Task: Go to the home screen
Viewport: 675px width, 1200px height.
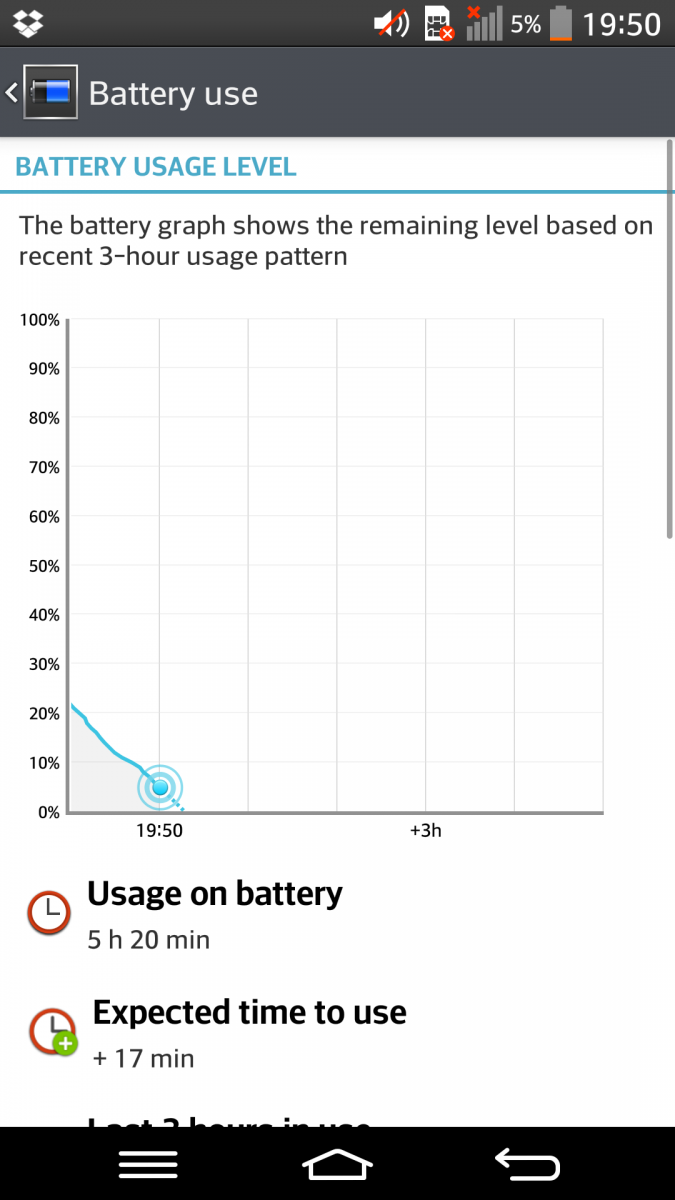Action: (337, 1164)
